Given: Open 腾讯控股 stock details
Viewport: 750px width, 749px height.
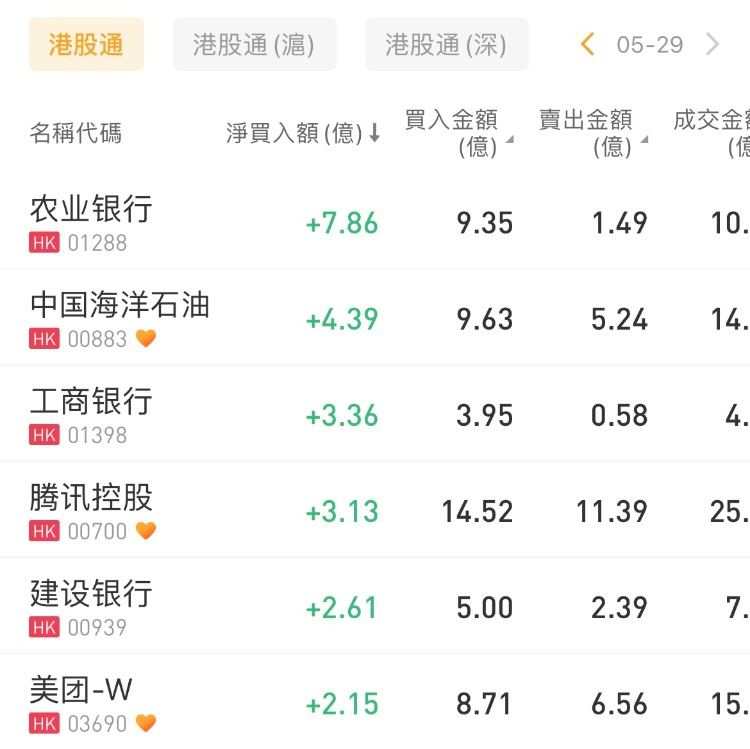Looking at the screenshot, I should tap(91, 509).
